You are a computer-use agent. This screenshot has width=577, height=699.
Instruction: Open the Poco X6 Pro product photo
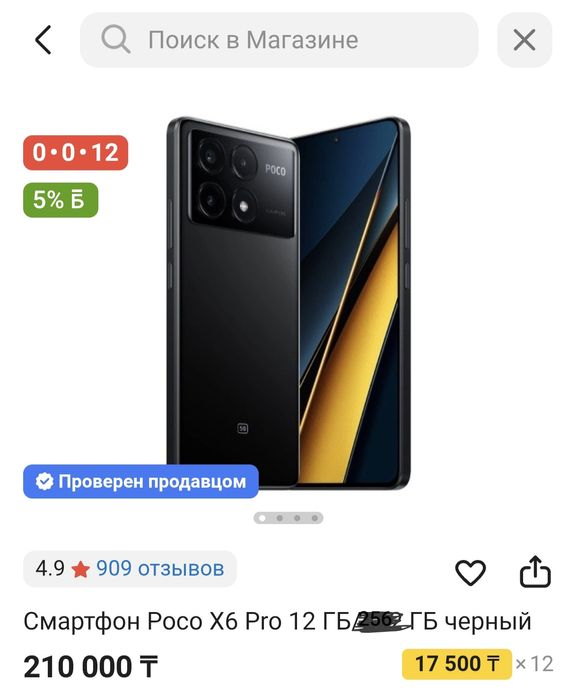click(288, 303)
